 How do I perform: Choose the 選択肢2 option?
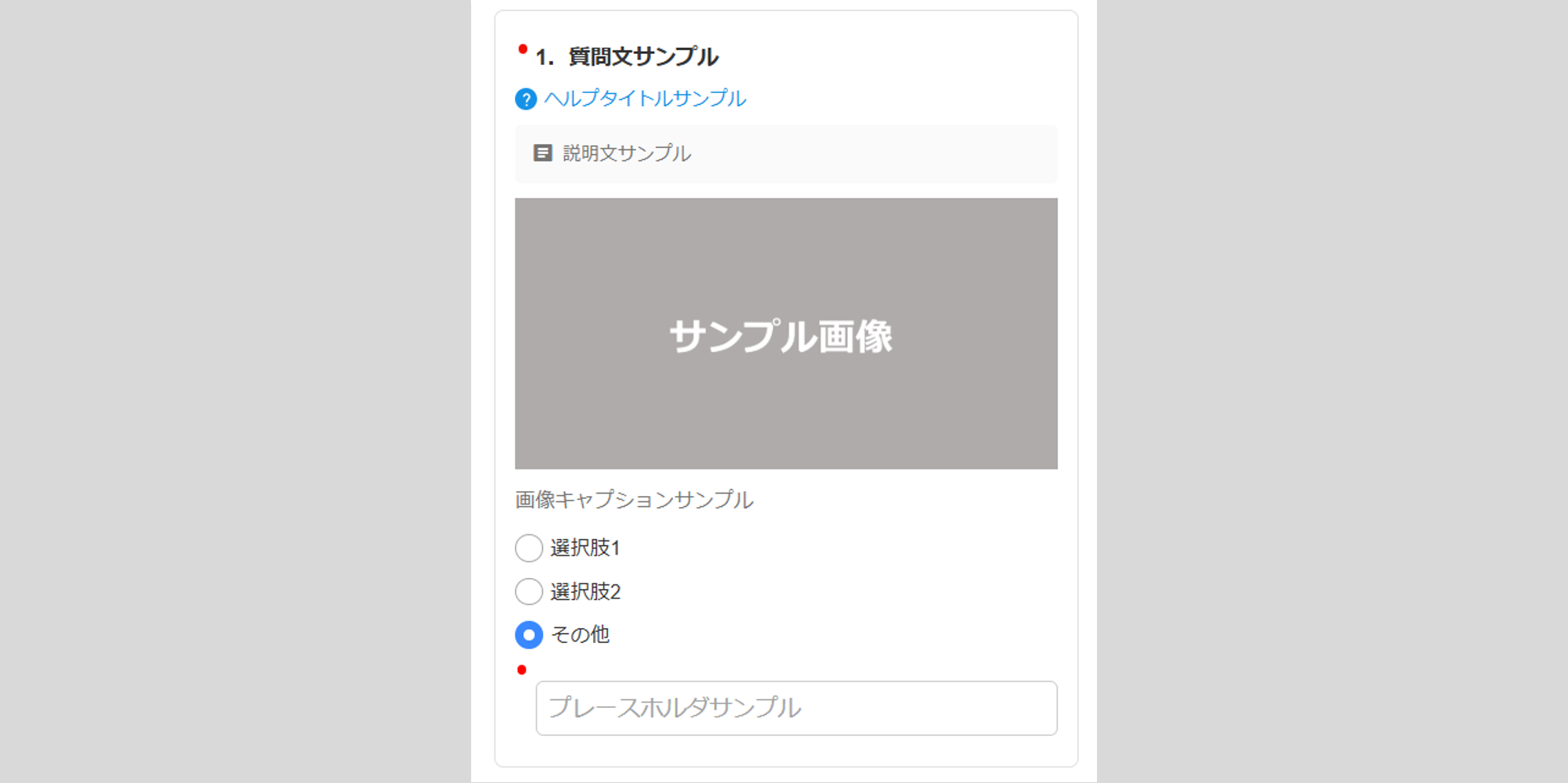point(529,591)
